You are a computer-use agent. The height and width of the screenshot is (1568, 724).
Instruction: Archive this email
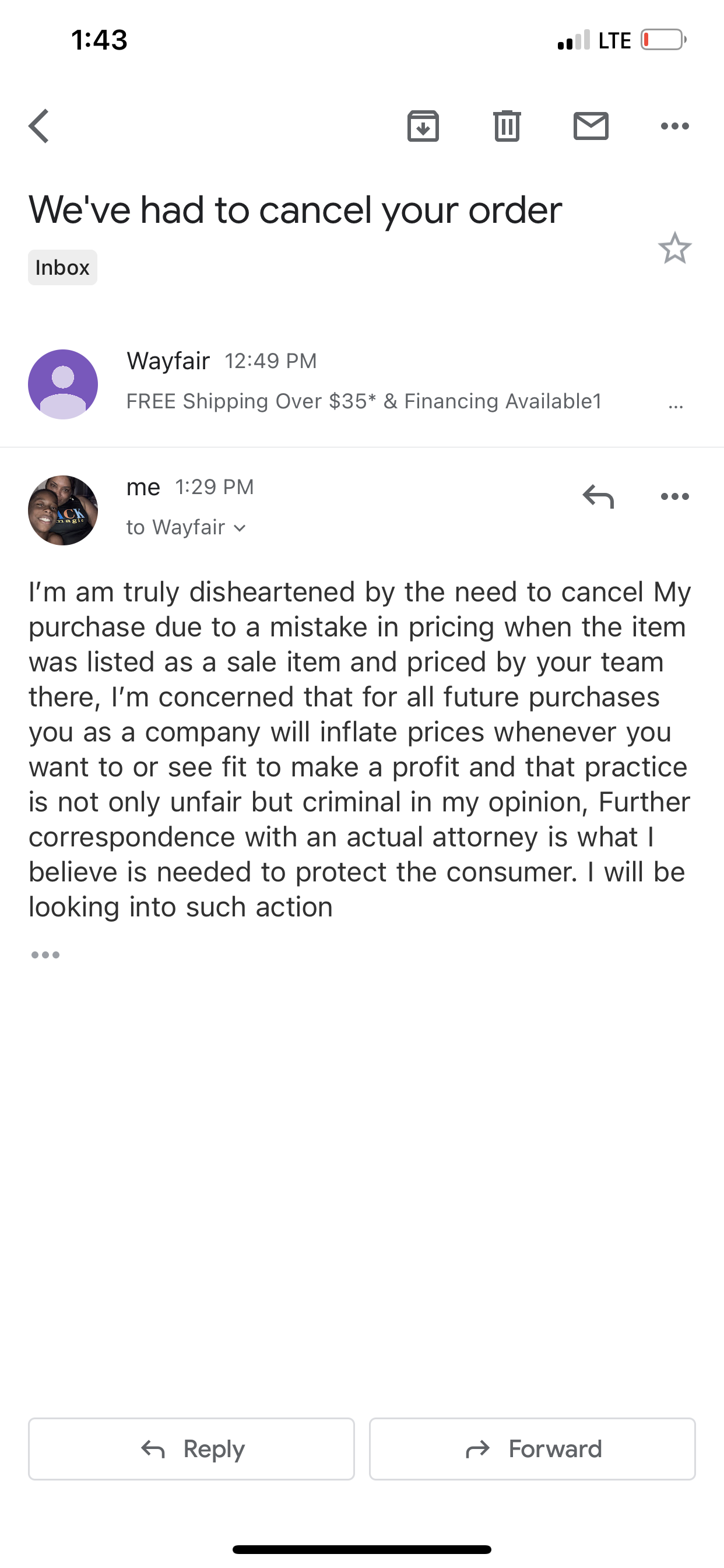[x=424, y=126]
